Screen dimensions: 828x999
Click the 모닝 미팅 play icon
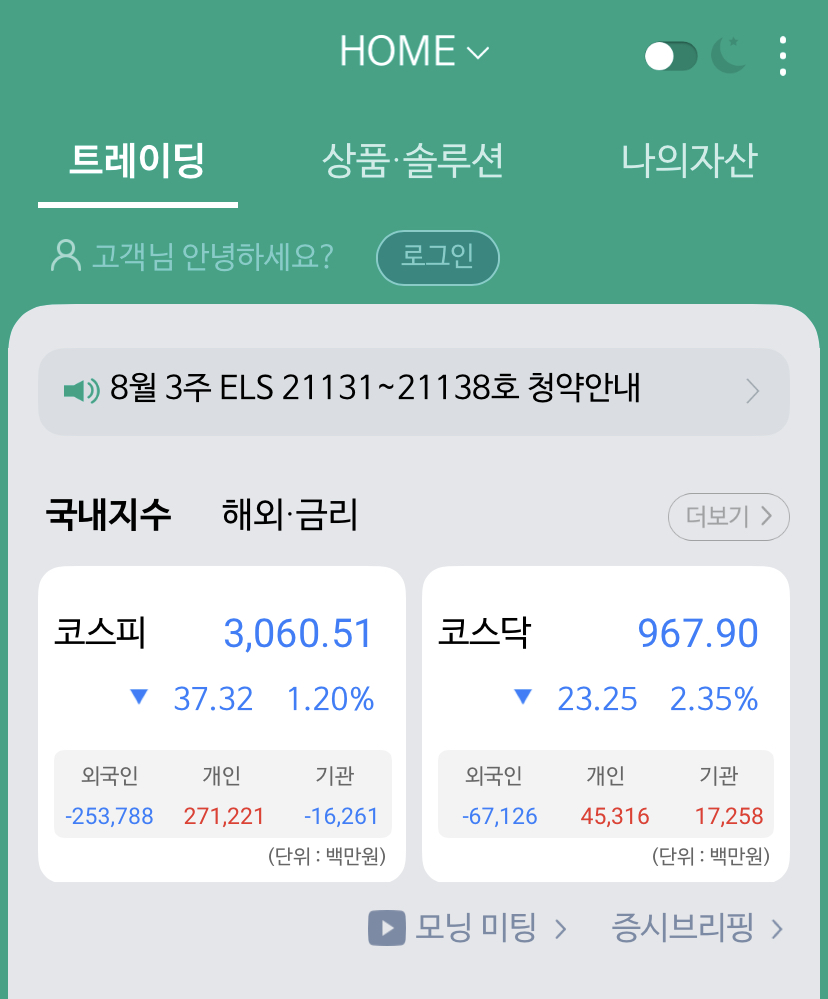(385, 928)
